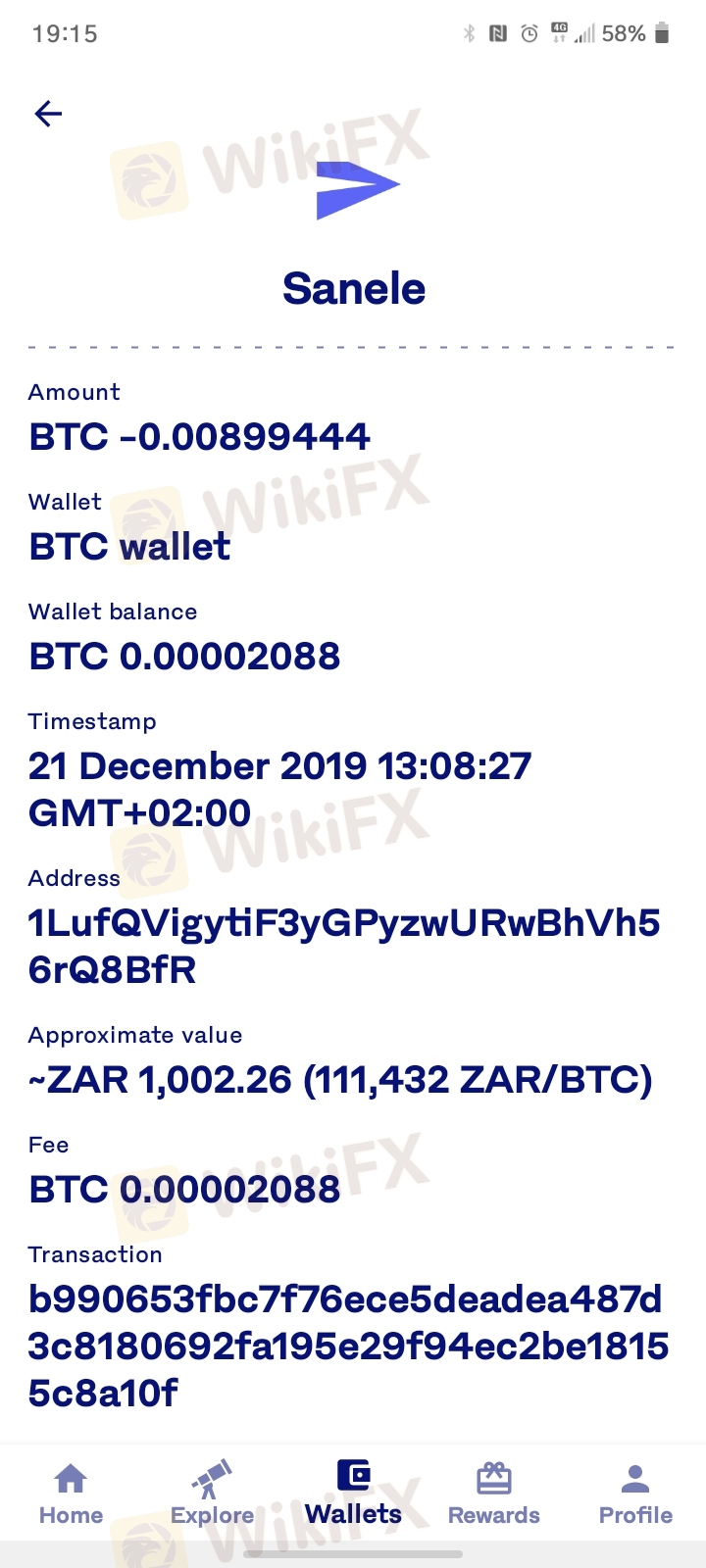Image resolution: width=706 pixels, height=1568 pixels.
Task: Open the Explore tab
Action: 212,1494
